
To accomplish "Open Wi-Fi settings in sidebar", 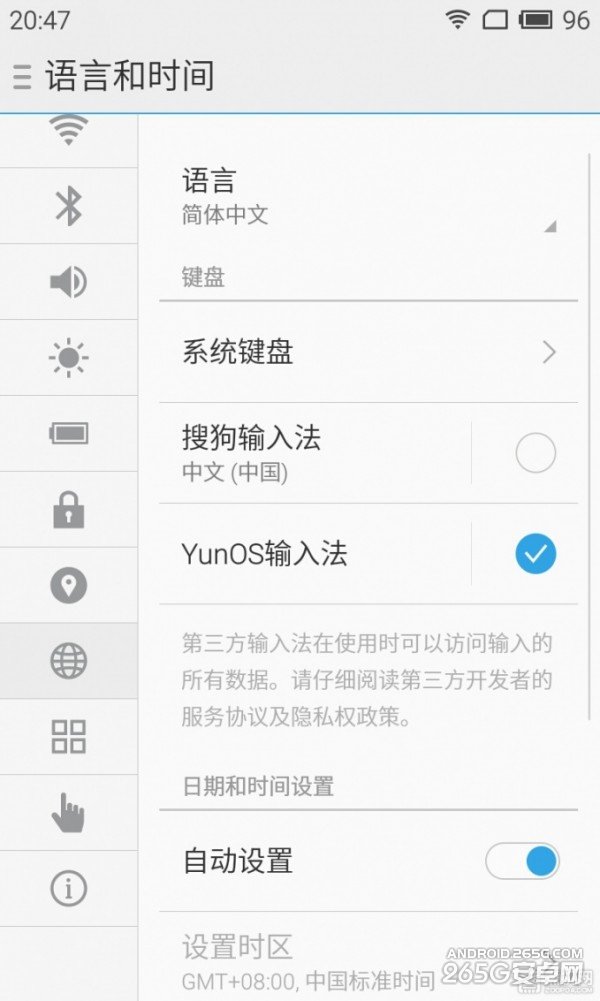I will 68,132.
